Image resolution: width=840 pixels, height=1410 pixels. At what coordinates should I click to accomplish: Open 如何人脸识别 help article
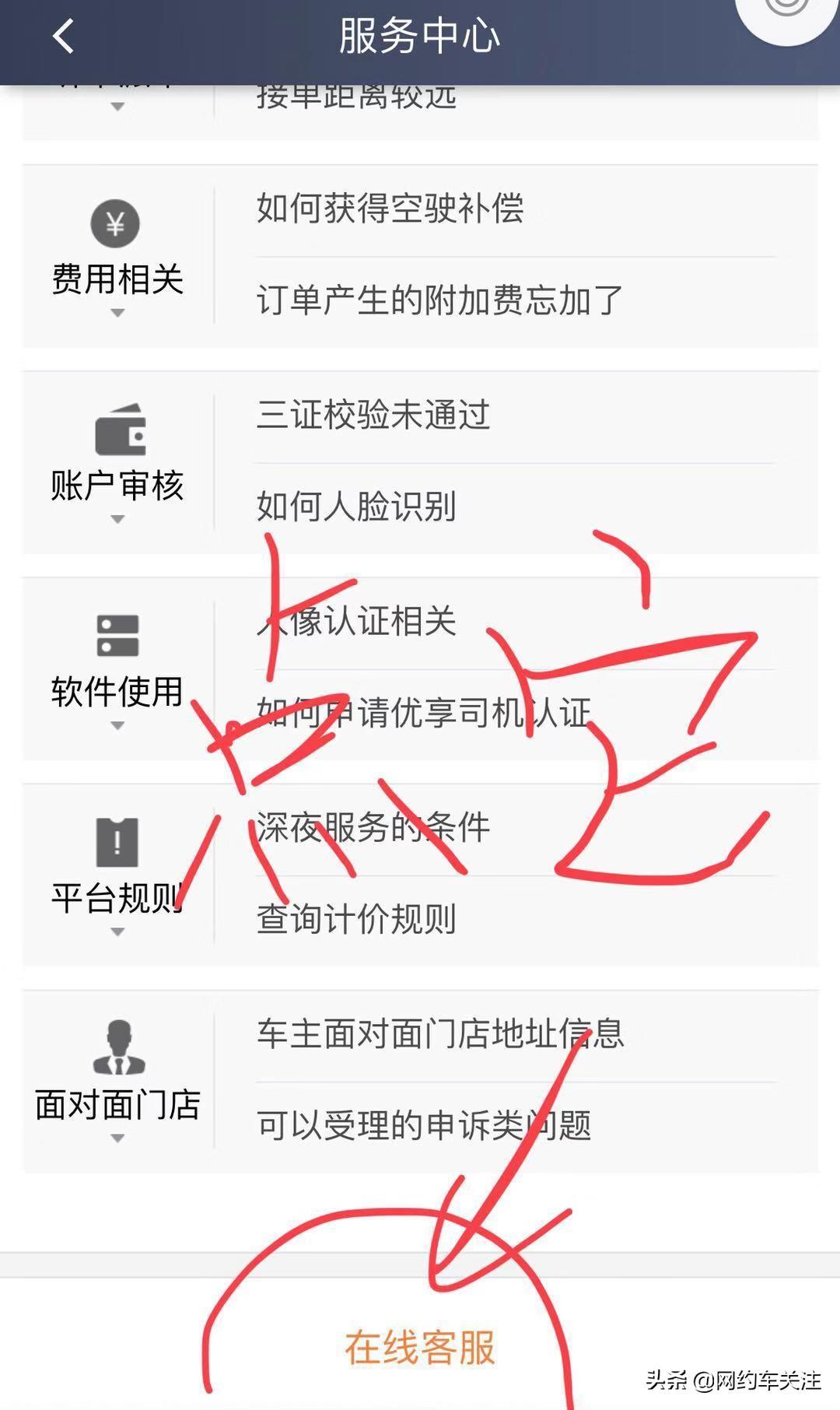click(356, 507)
